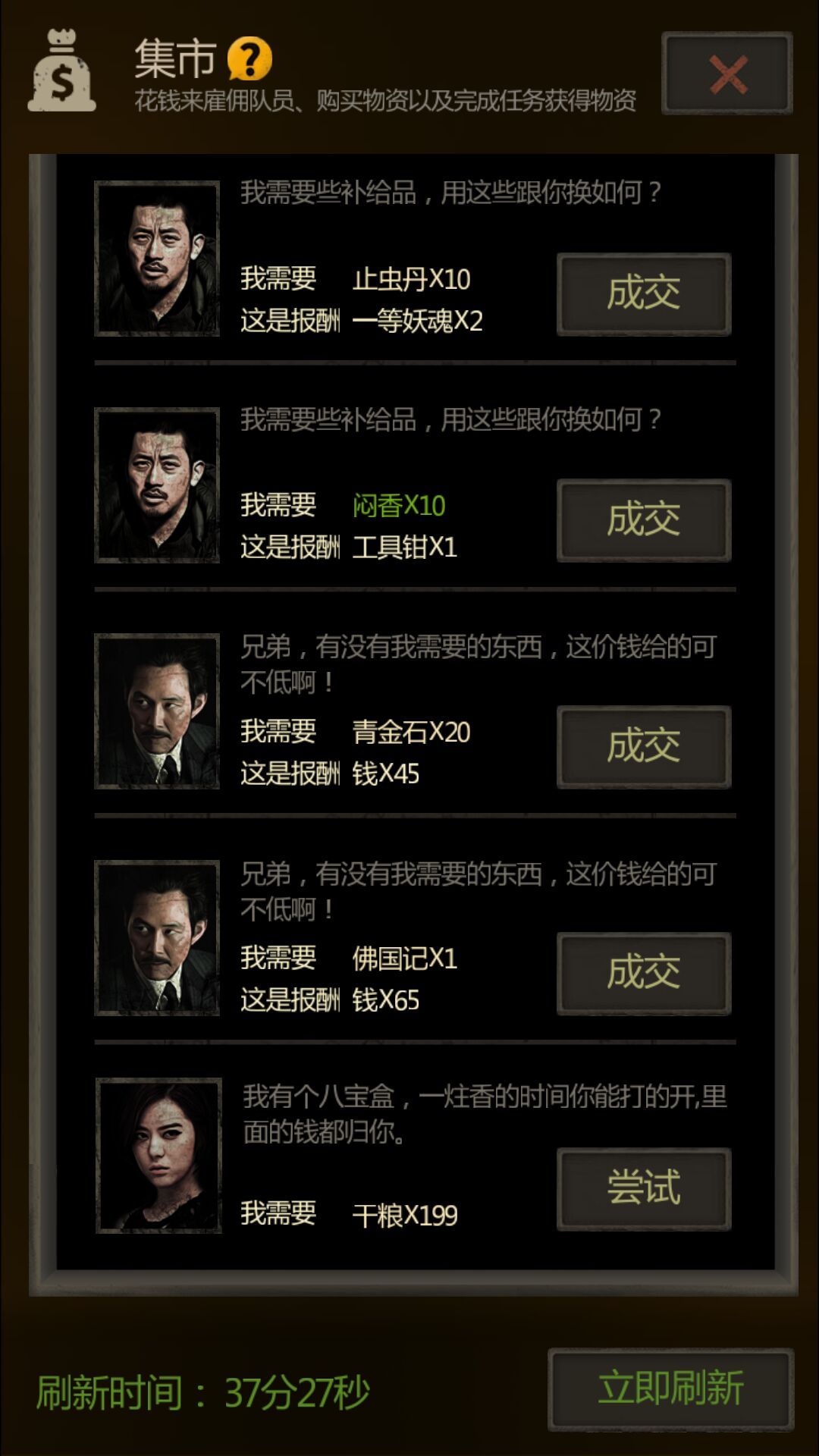Tap 立即刷新 to refresh the market now

coord(670,1389)
